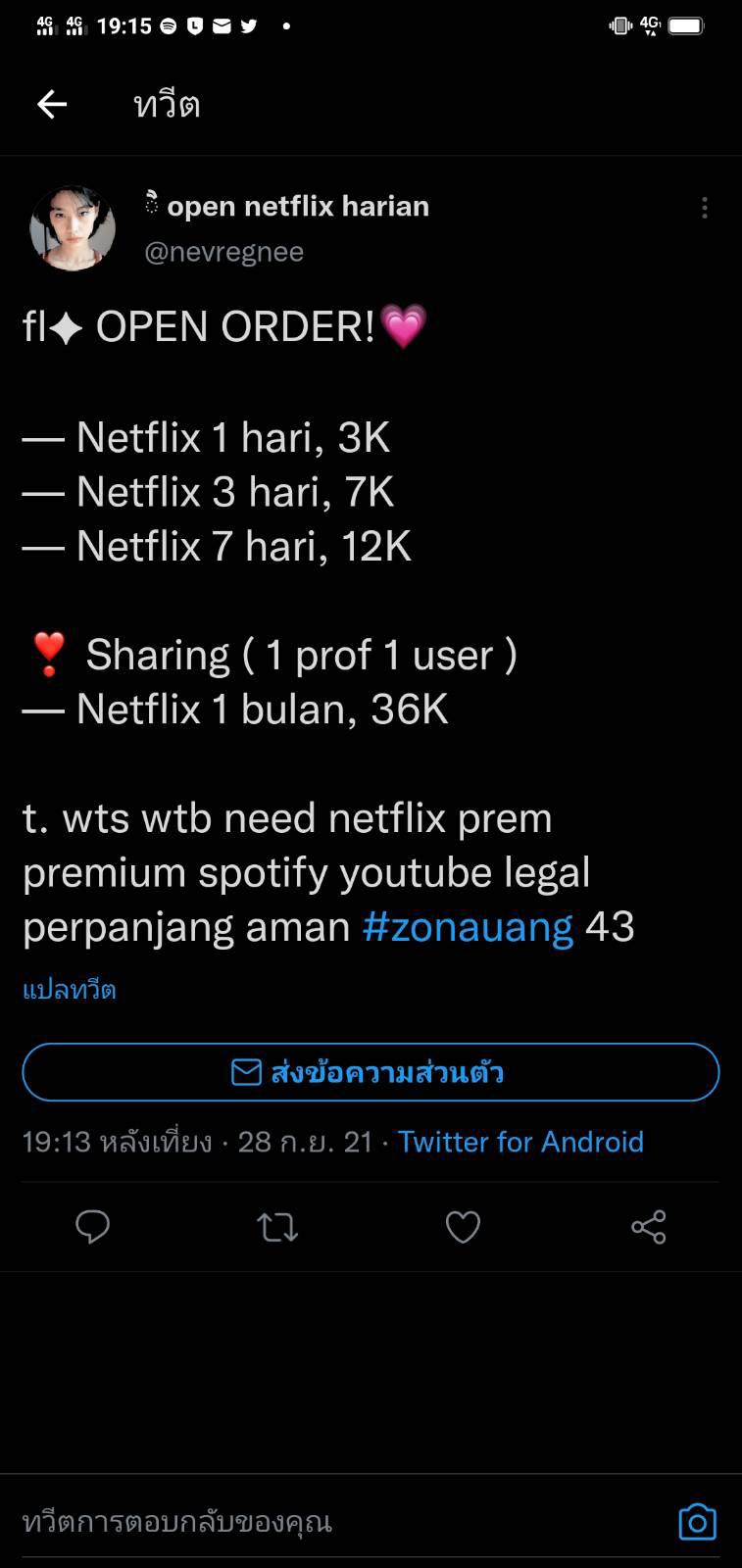Go back using the top arrow
The width and height of the screenshot is (742, 1568).
click(52, 104)
